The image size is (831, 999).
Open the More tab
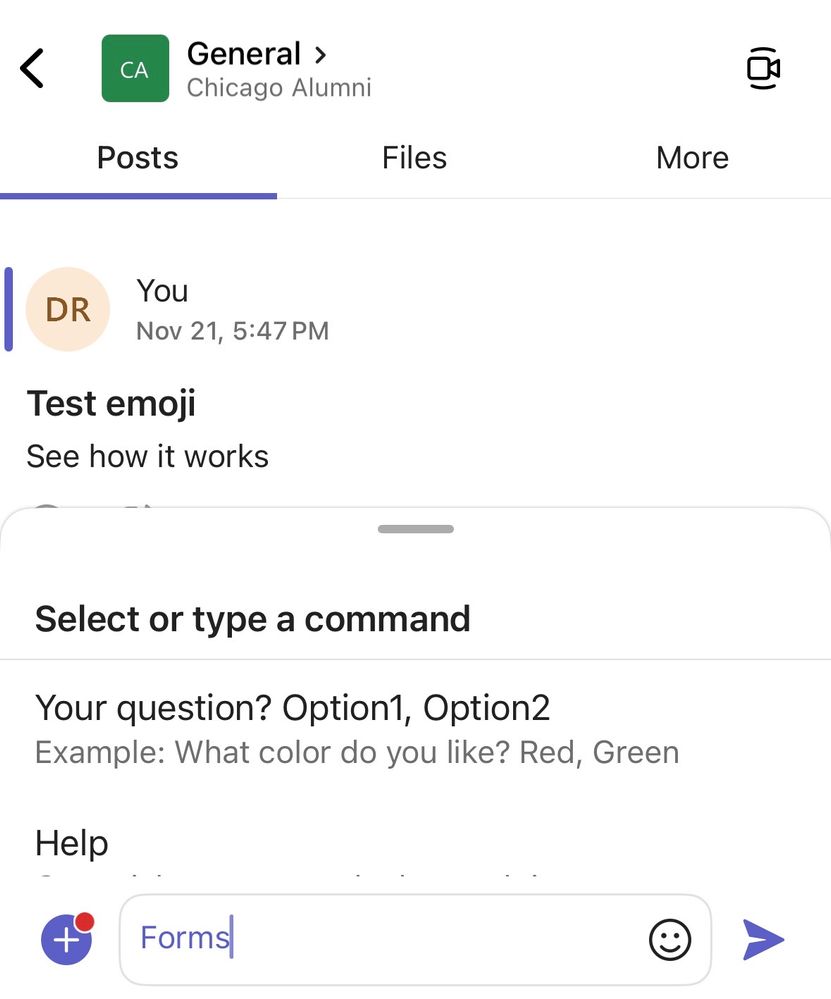[x=692, y=158]
